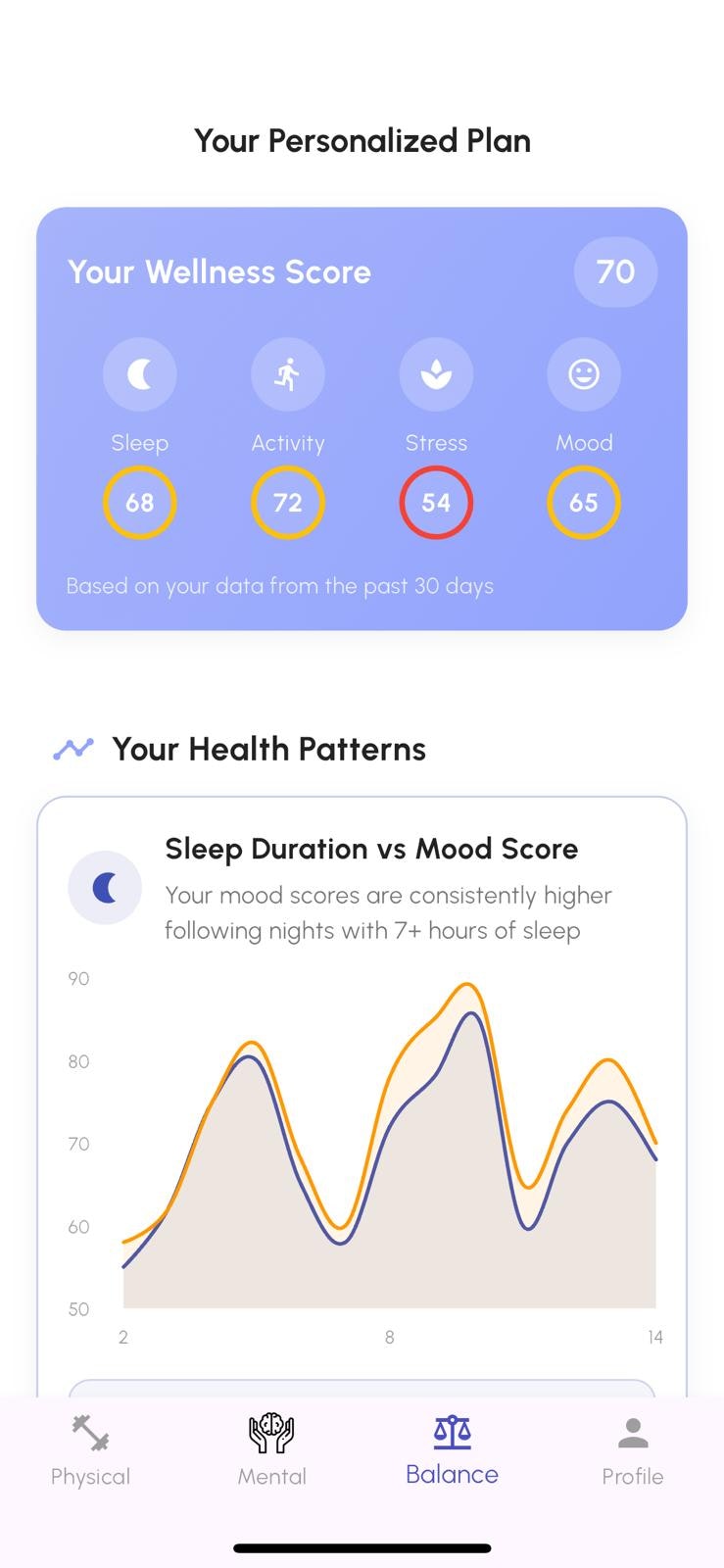Switch to the Physical tab
The width and height of the screenshot is (724, 1568).
click(x=90, y=1452)
